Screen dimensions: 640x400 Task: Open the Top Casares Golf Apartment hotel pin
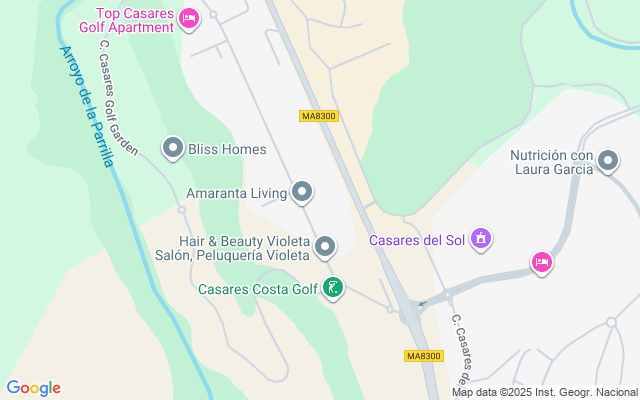189,18
